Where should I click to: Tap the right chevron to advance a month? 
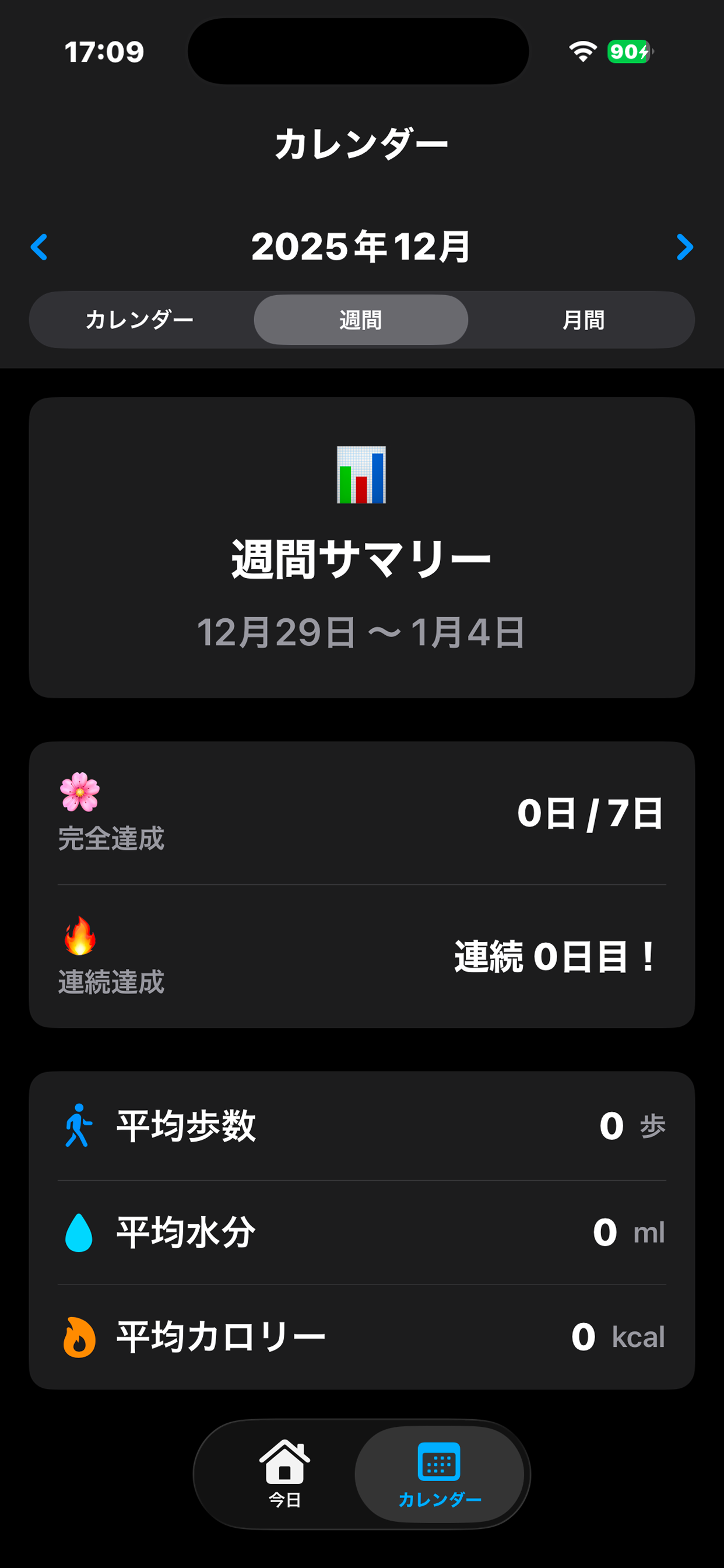pyautogui.click(x=685, y=247)
